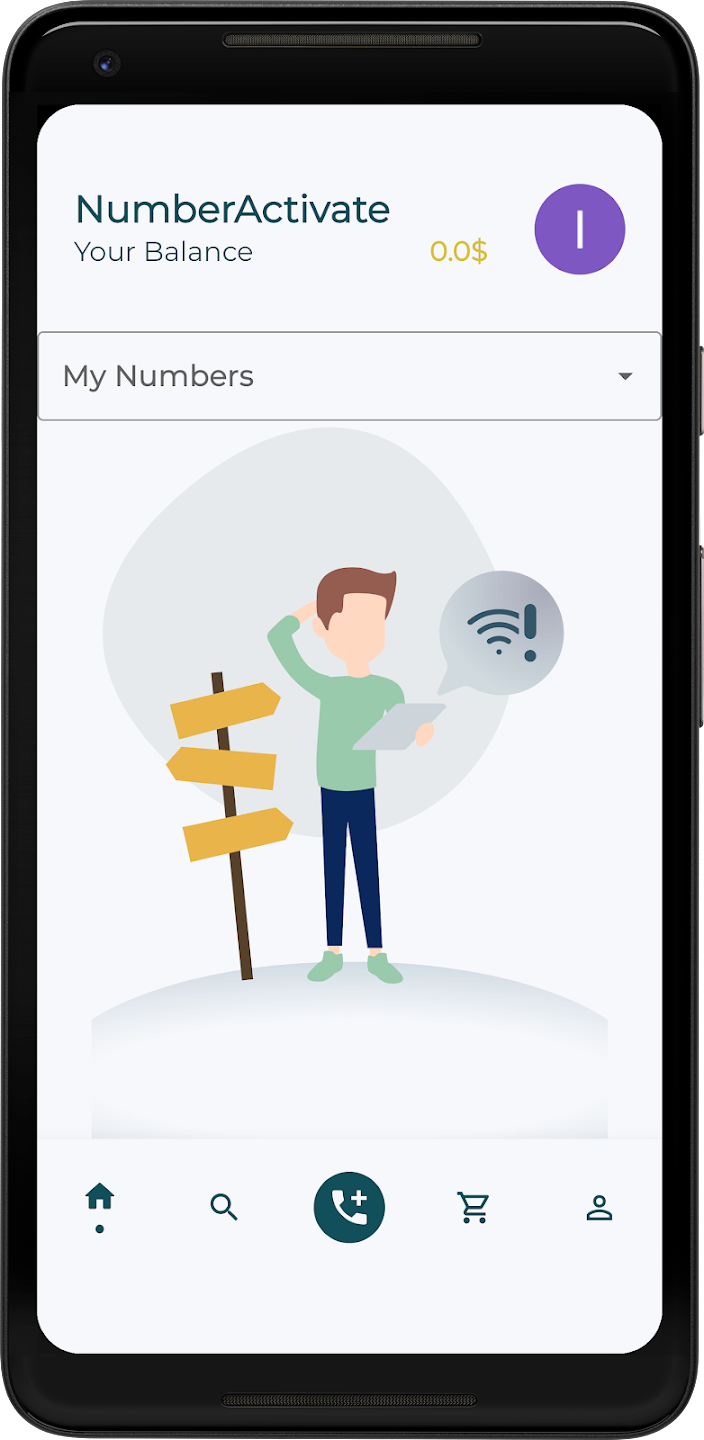This screenshot has height=1440, width=704.
Task: Open the shopping cart tab
Action: 473,1208
